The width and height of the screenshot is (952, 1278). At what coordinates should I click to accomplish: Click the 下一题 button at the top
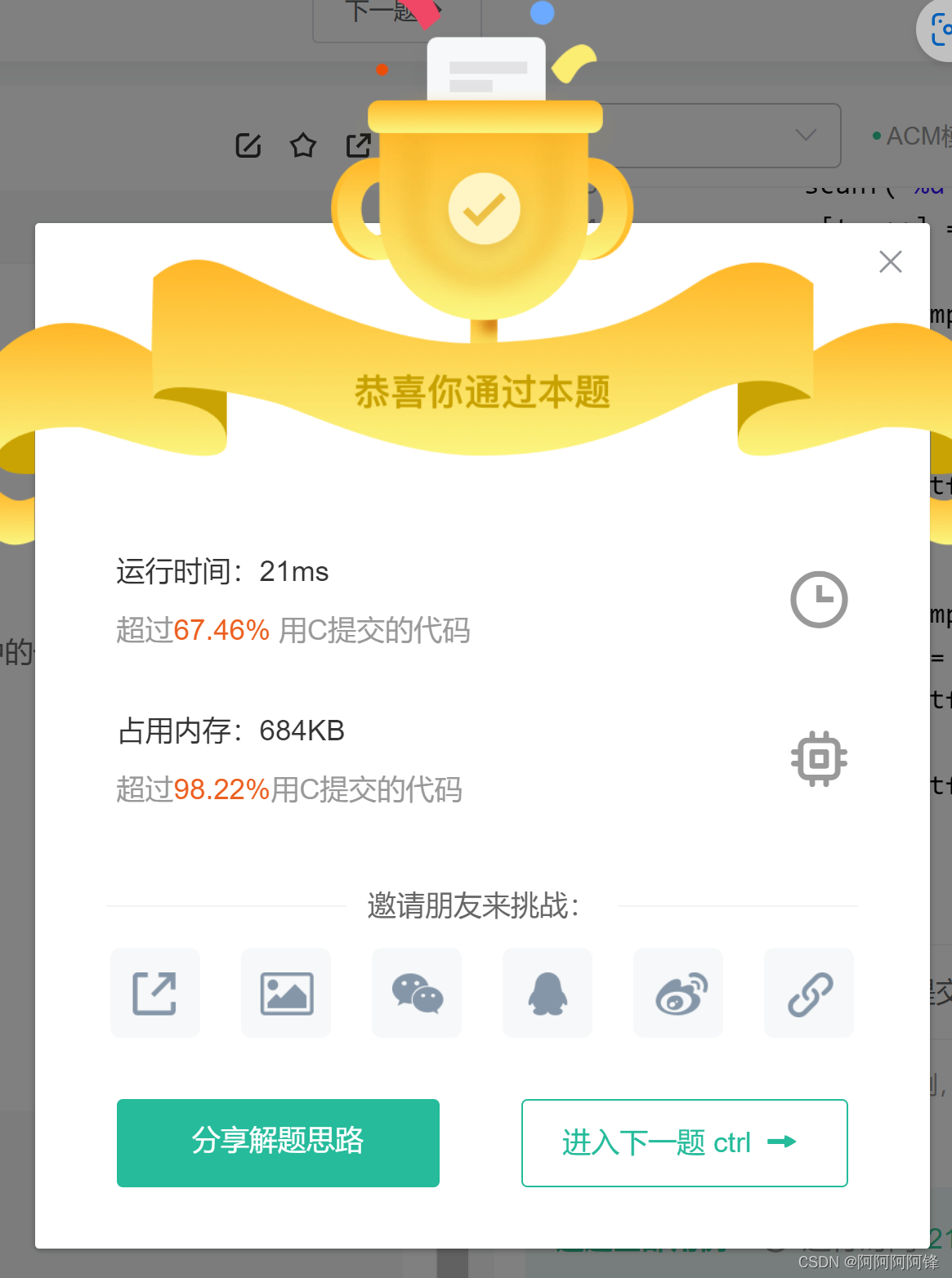pos(384,10)
